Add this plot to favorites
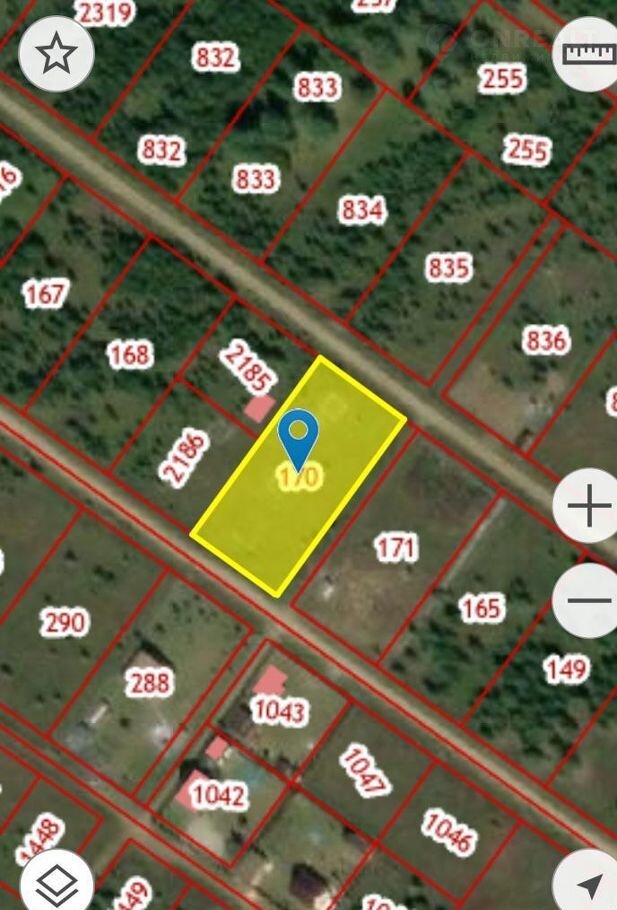This screenshot has width=617, height=910. pos(56,55)
